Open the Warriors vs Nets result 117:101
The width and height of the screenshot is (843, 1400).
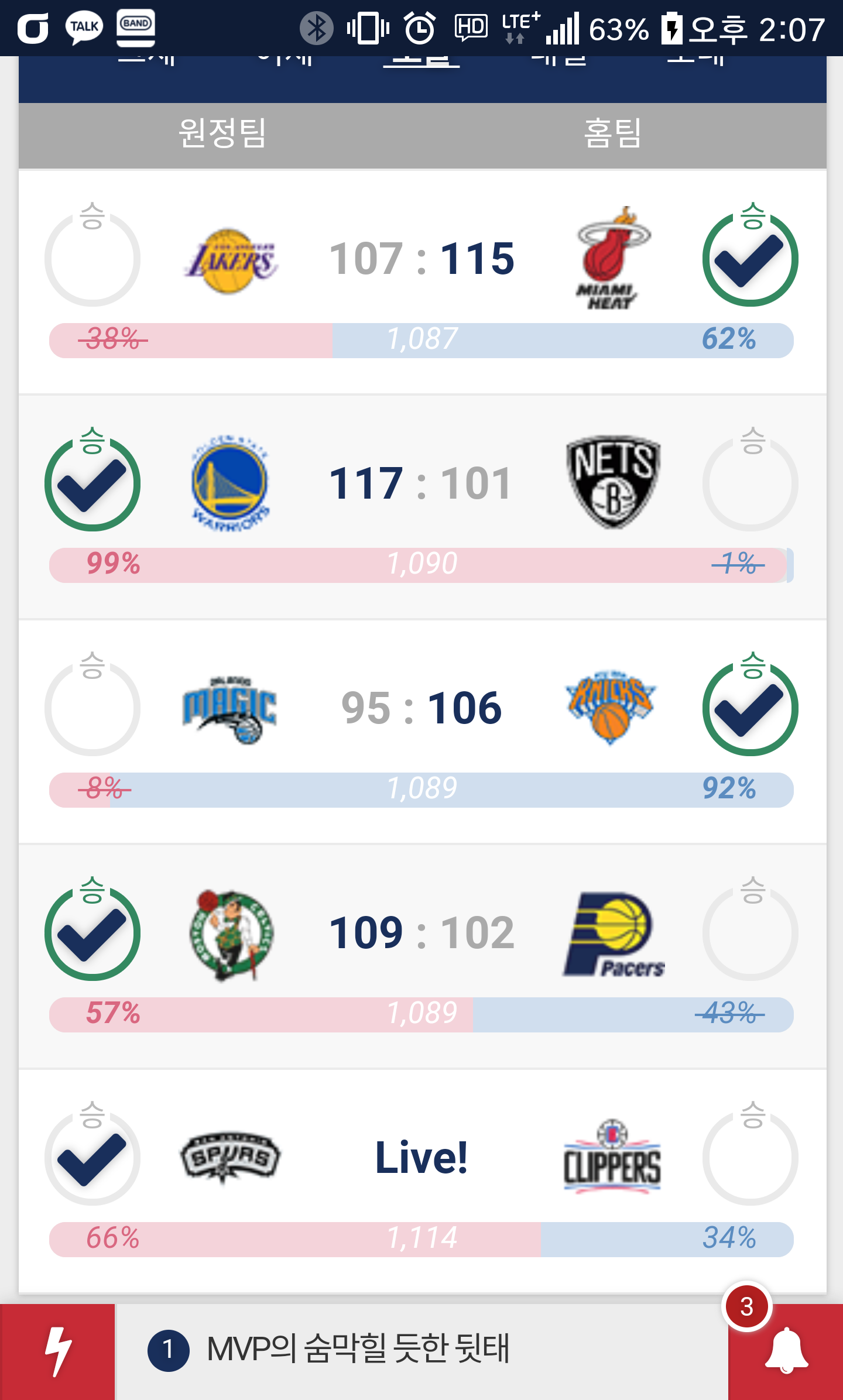pyautogui.click(x=421, y=483)
